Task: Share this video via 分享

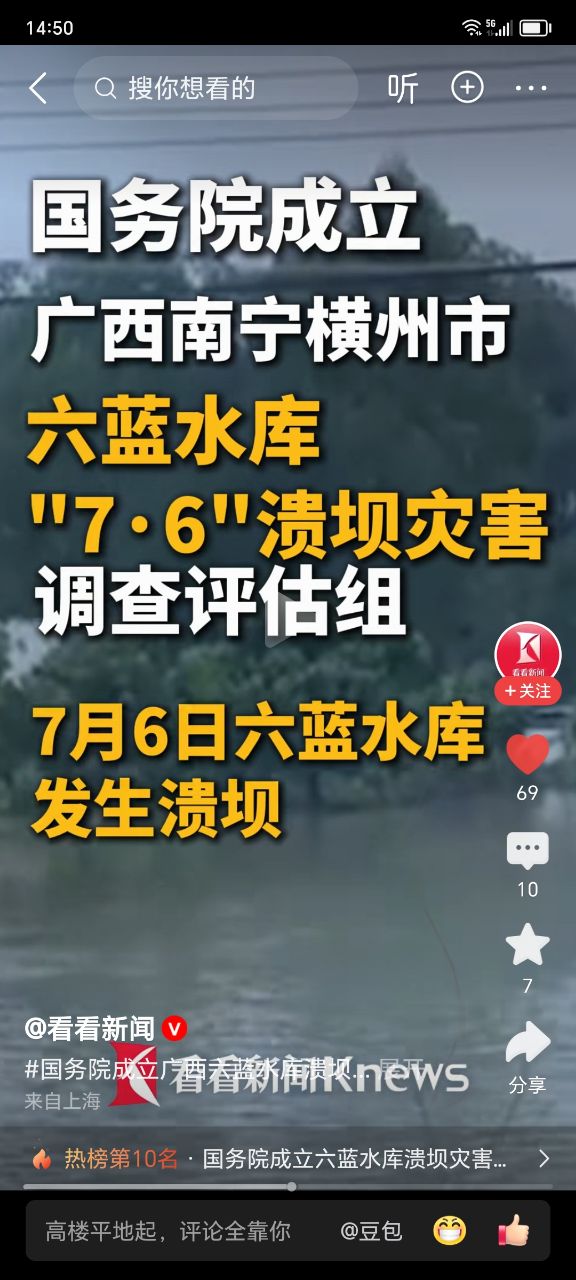Action: [527, 1057]
